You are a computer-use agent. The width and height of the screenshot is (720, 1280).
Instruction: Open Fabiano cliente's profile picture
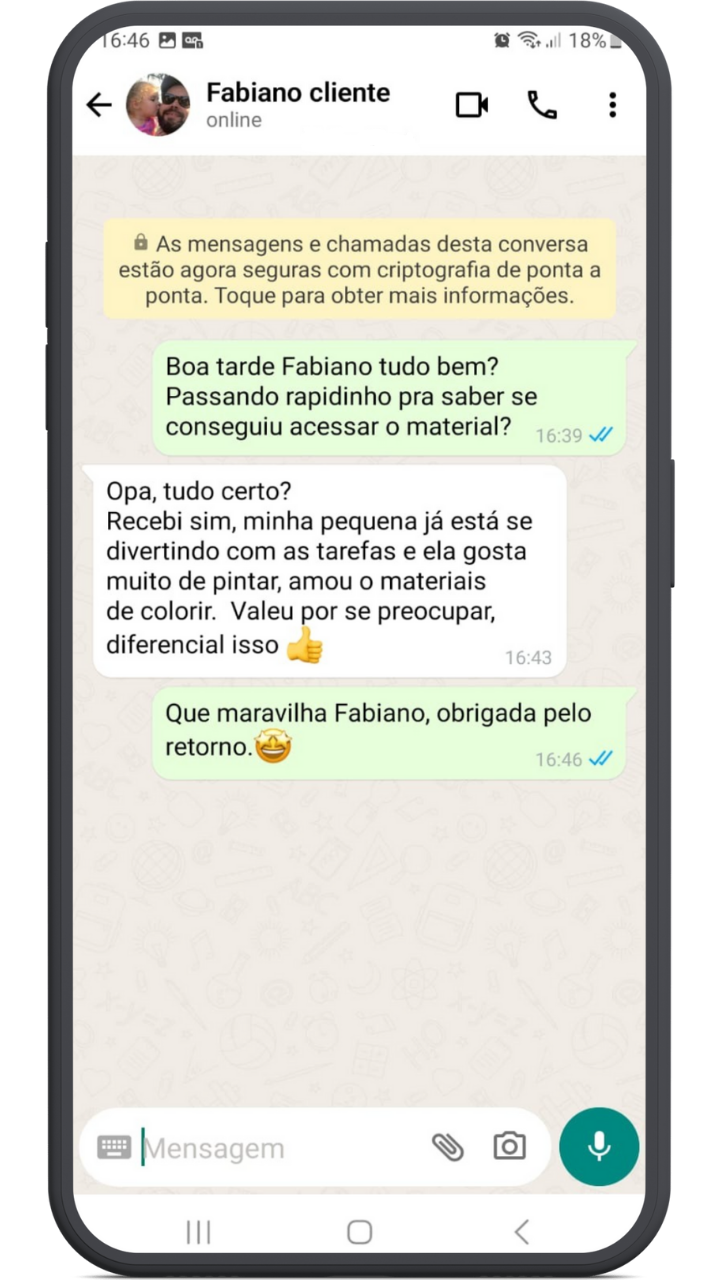(x=158, y=105)
